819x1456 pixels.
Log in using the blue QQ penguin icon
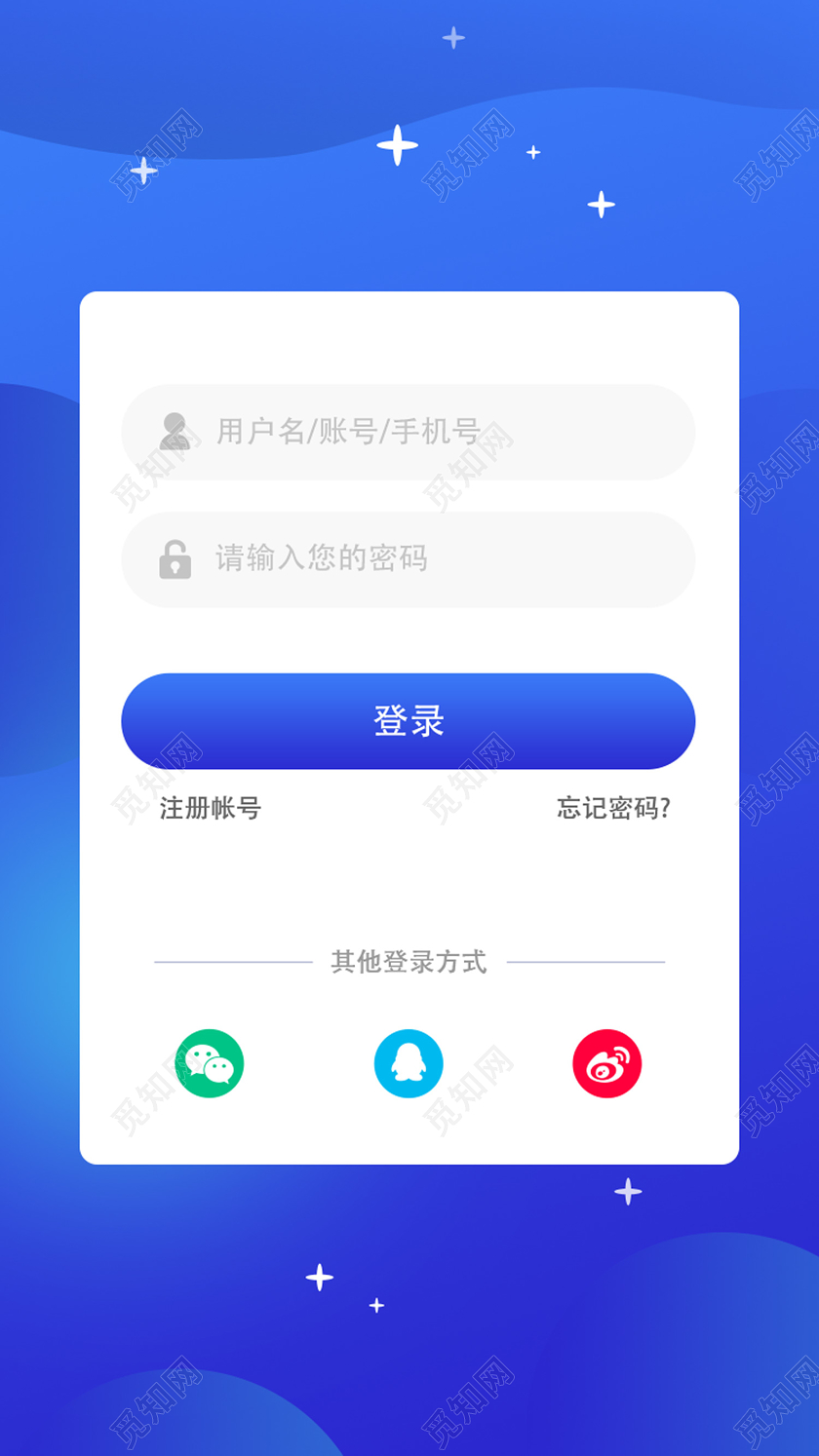pyautogui.click(x=409, y=1062)
